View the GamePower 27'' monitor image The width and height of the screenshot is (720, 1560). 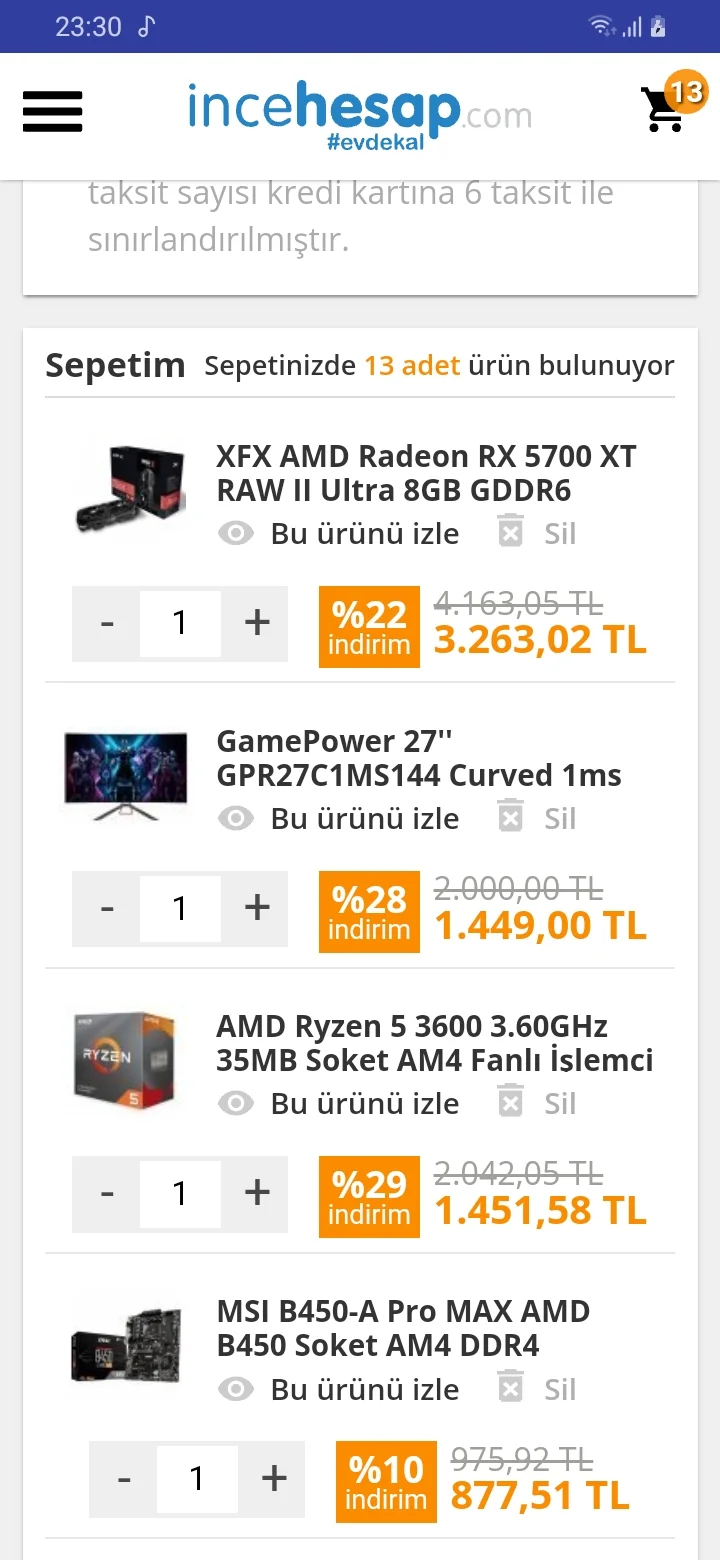[125, 774]
